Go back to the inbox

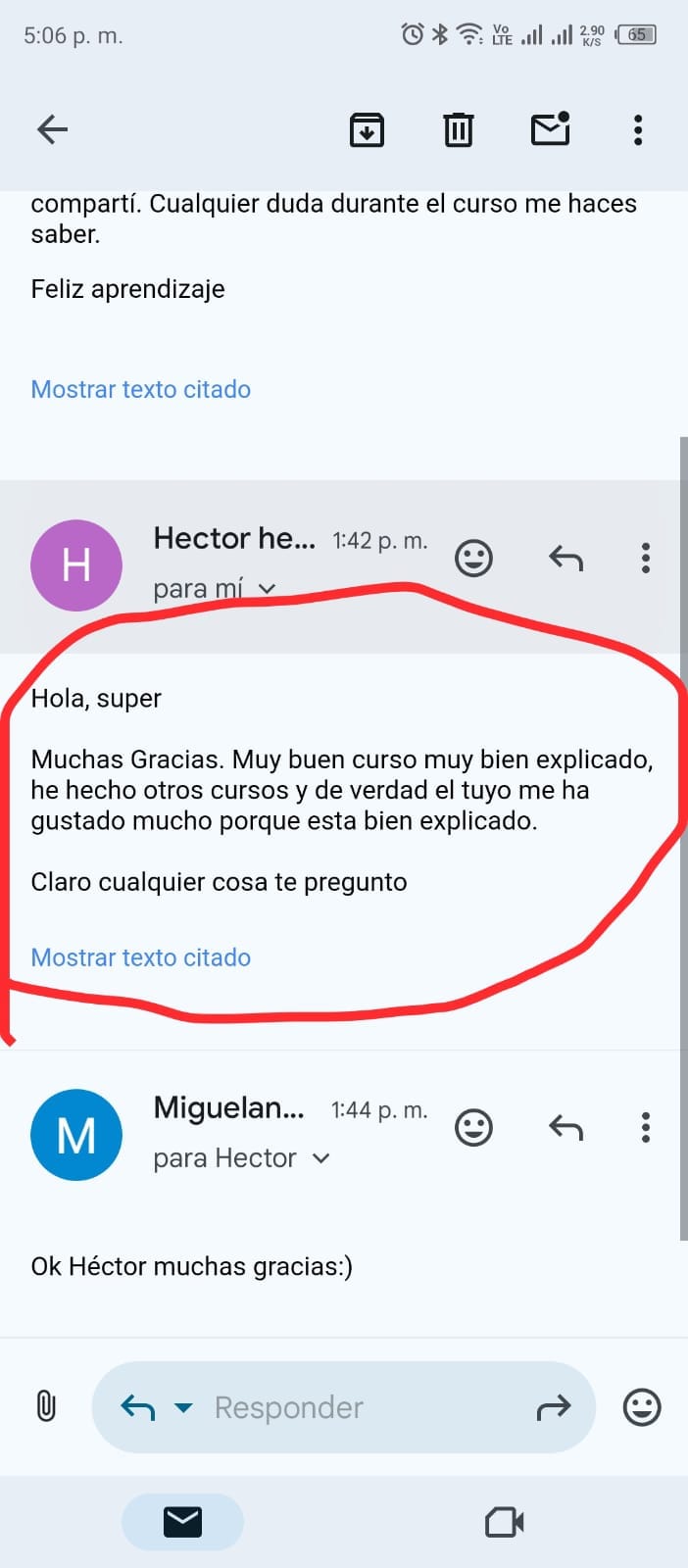[52, 129]
